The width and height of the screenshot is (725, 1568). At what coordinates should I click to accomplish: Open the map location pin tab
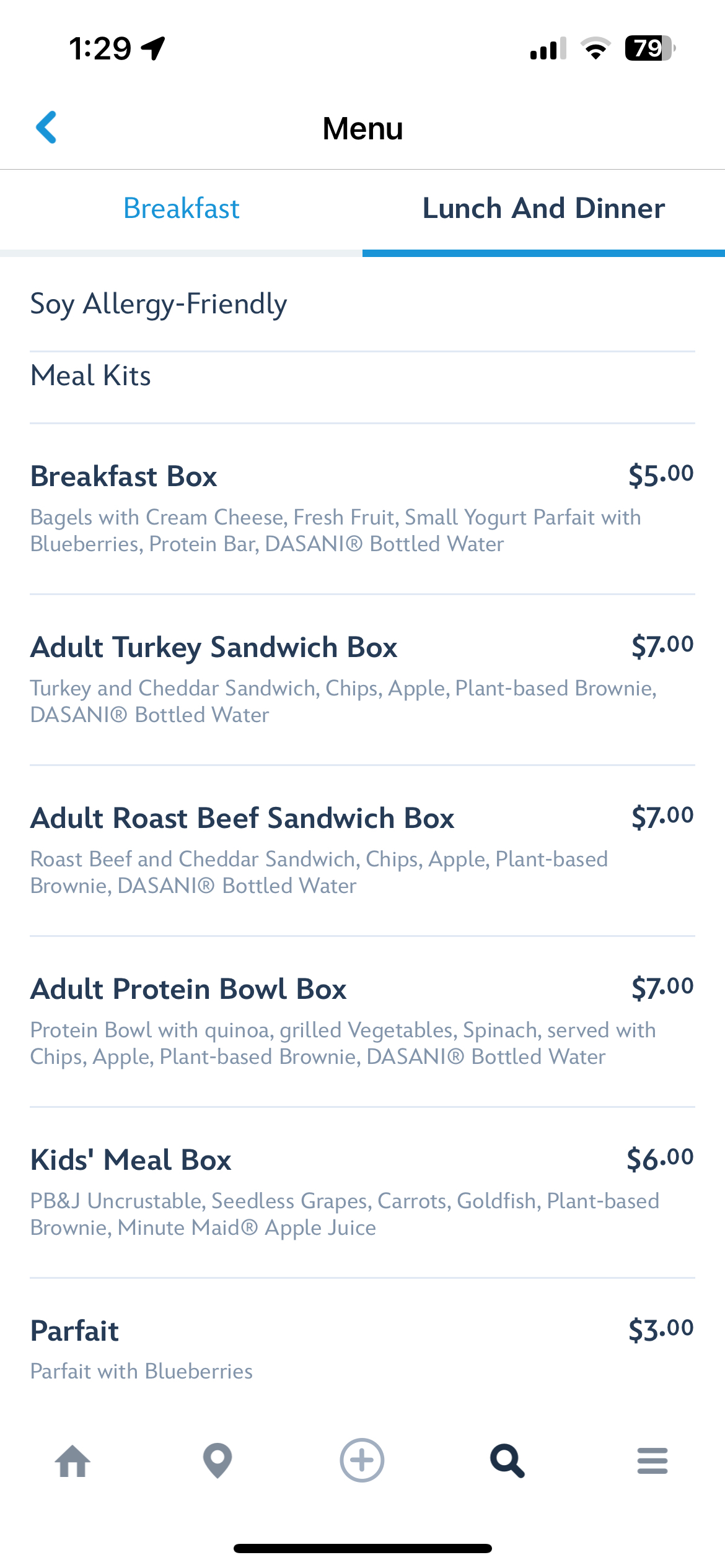[x=217, y=1461]
